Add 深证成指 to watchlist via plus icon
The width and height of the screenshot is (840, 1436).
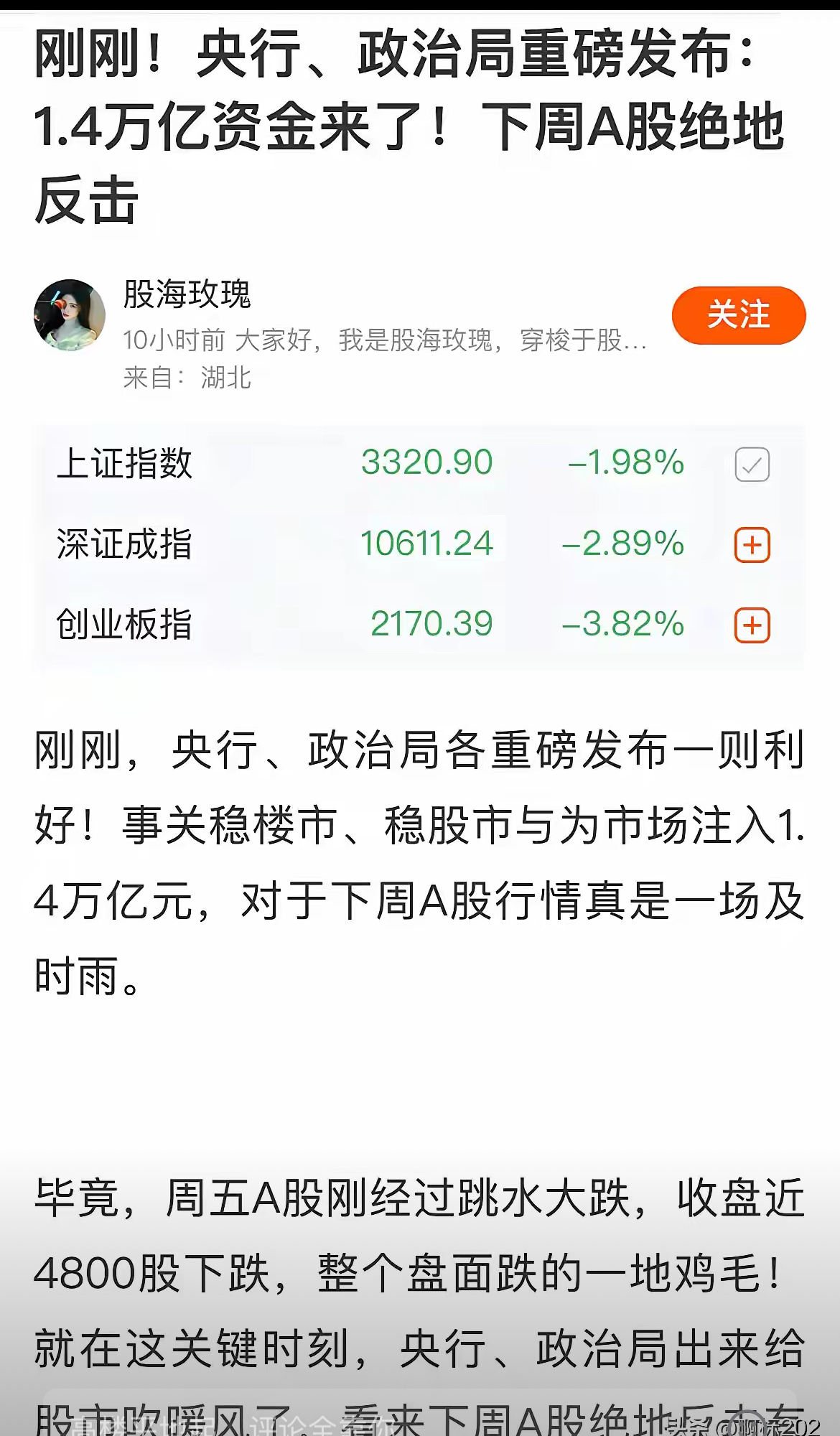coord(751,546)
